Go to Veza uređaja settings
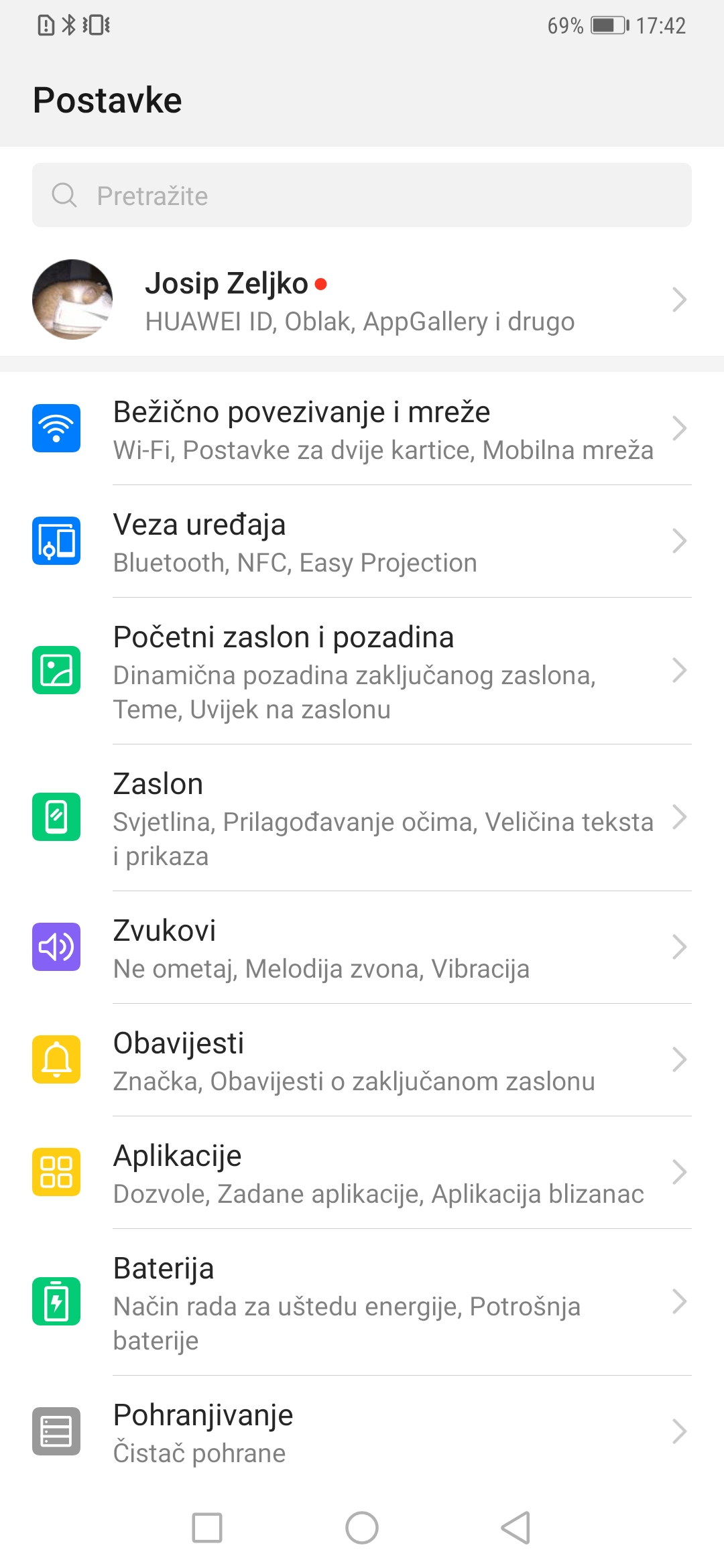This screenshot has height=1568, width=724. click(x=362, y=541)
